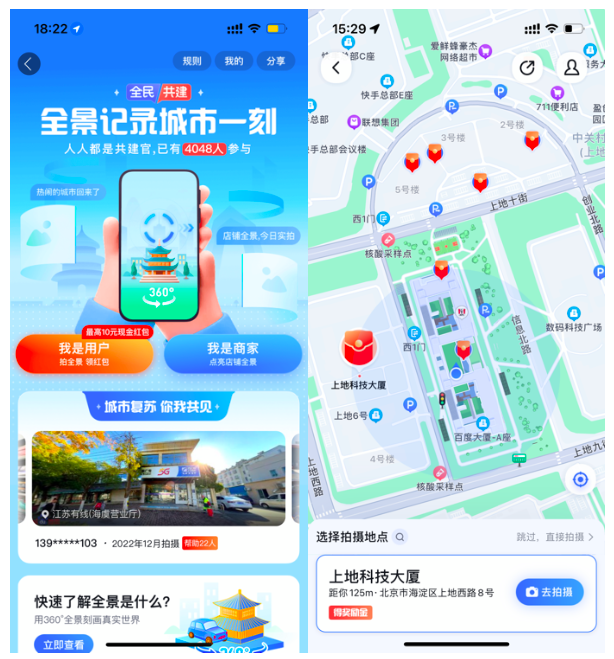Go back from the map screen

pyautogui.click(x=336, y=67)
